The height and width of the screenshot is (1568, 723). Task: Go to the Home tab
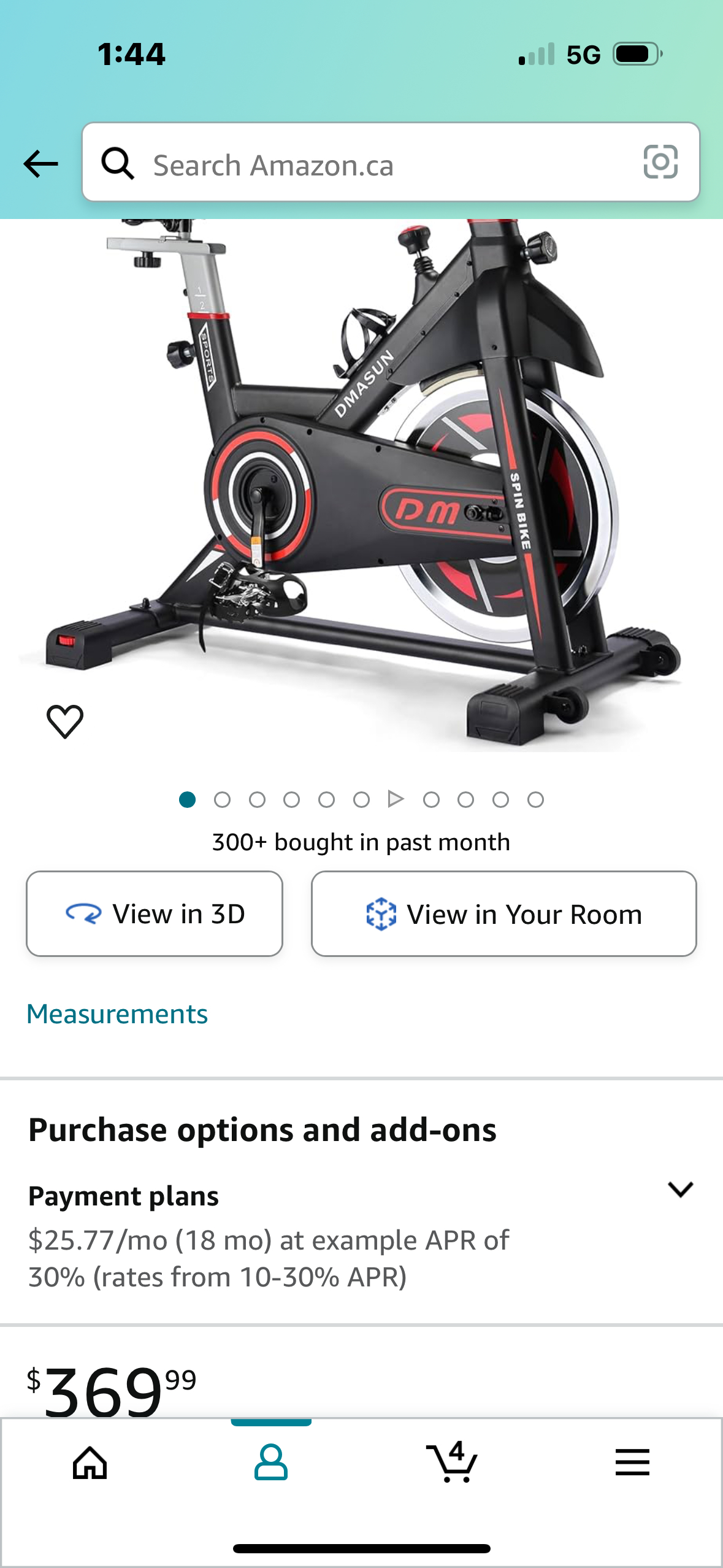[x=90, y=1462]
